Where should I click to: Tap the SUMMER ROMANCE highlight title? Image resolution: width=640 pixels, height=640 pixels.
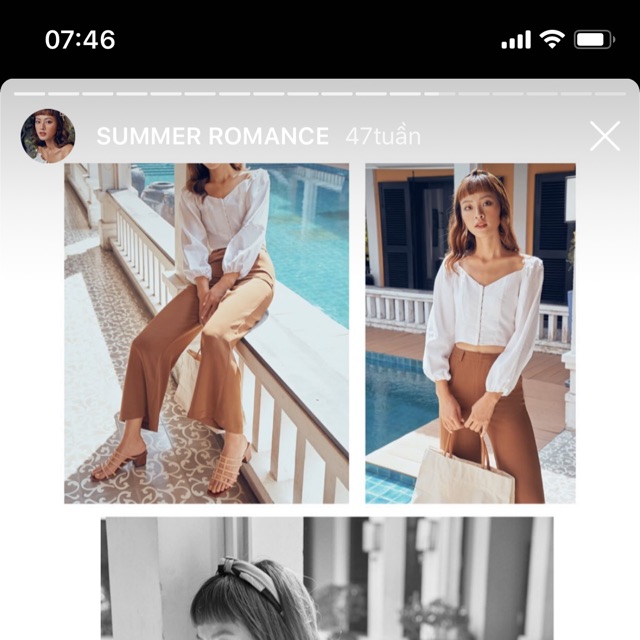[212, 137]
